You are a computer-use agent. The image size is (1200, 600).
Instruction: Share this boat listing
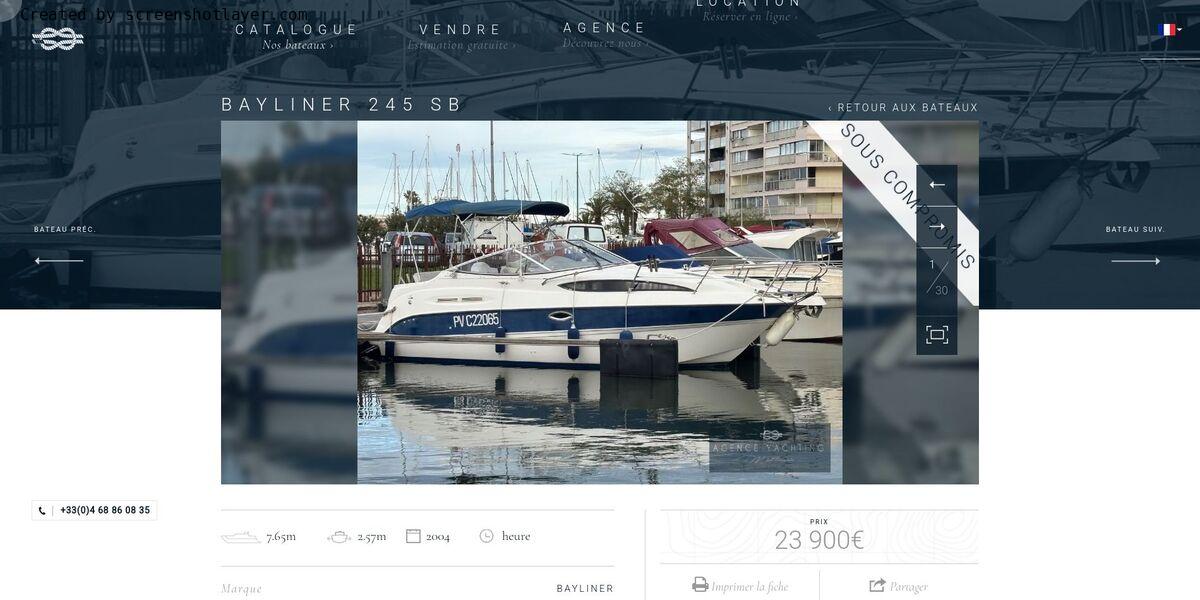pos(898,586)
